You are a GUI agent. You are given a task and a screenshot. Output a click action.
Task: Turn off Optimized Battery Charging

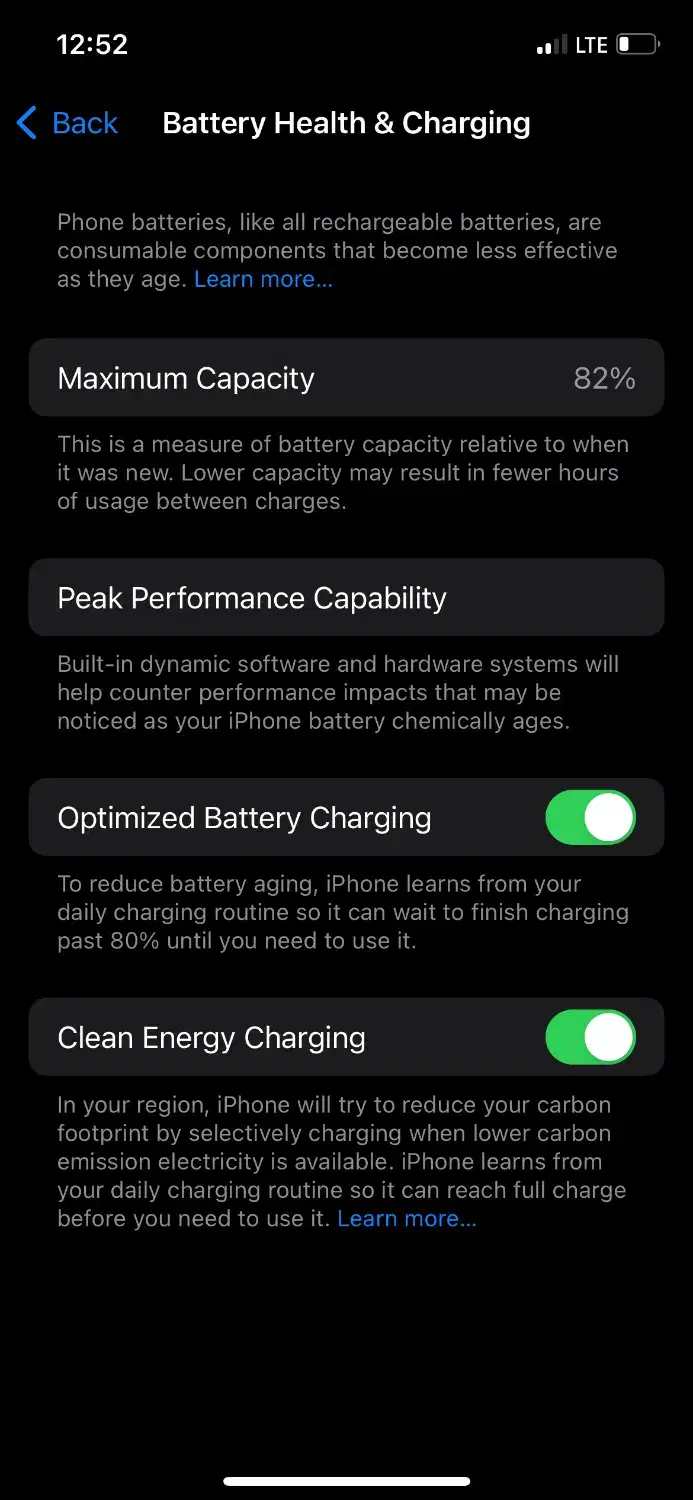(590, 817)
